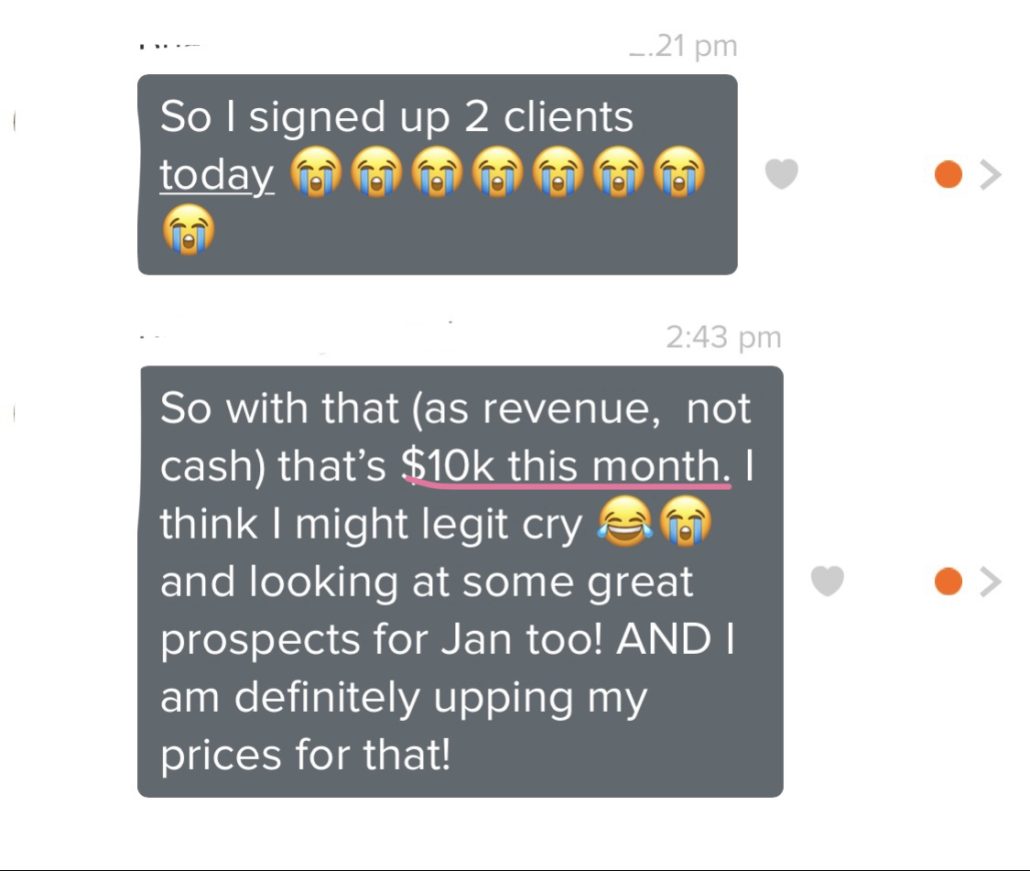Open details chevron for "$10k this month" message
1030x871 pixels.
(990, 582)
